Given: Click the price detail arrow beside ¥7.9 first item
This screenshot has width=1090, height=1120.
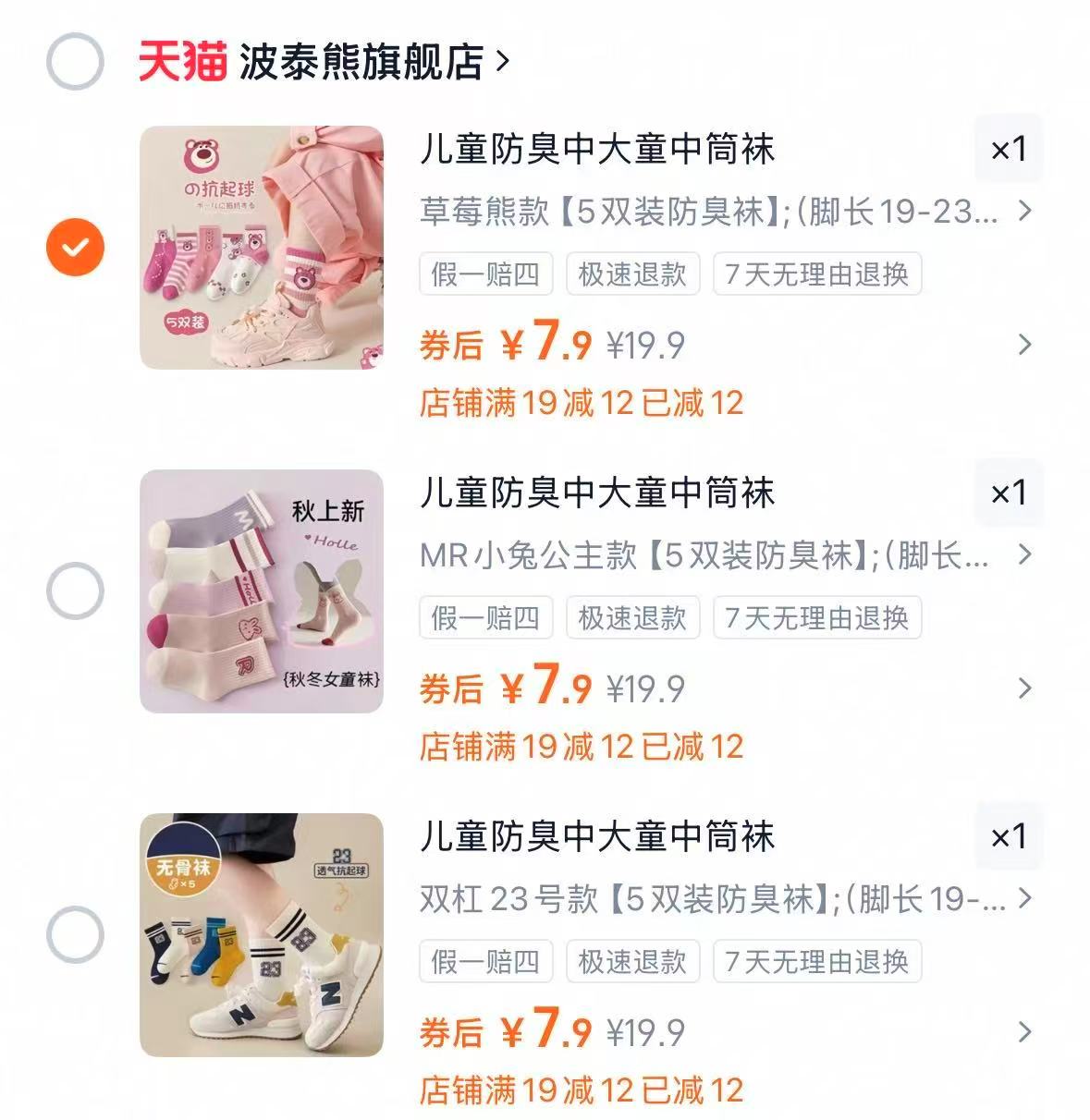Looking at the screenshot, I should point(1023,344).
